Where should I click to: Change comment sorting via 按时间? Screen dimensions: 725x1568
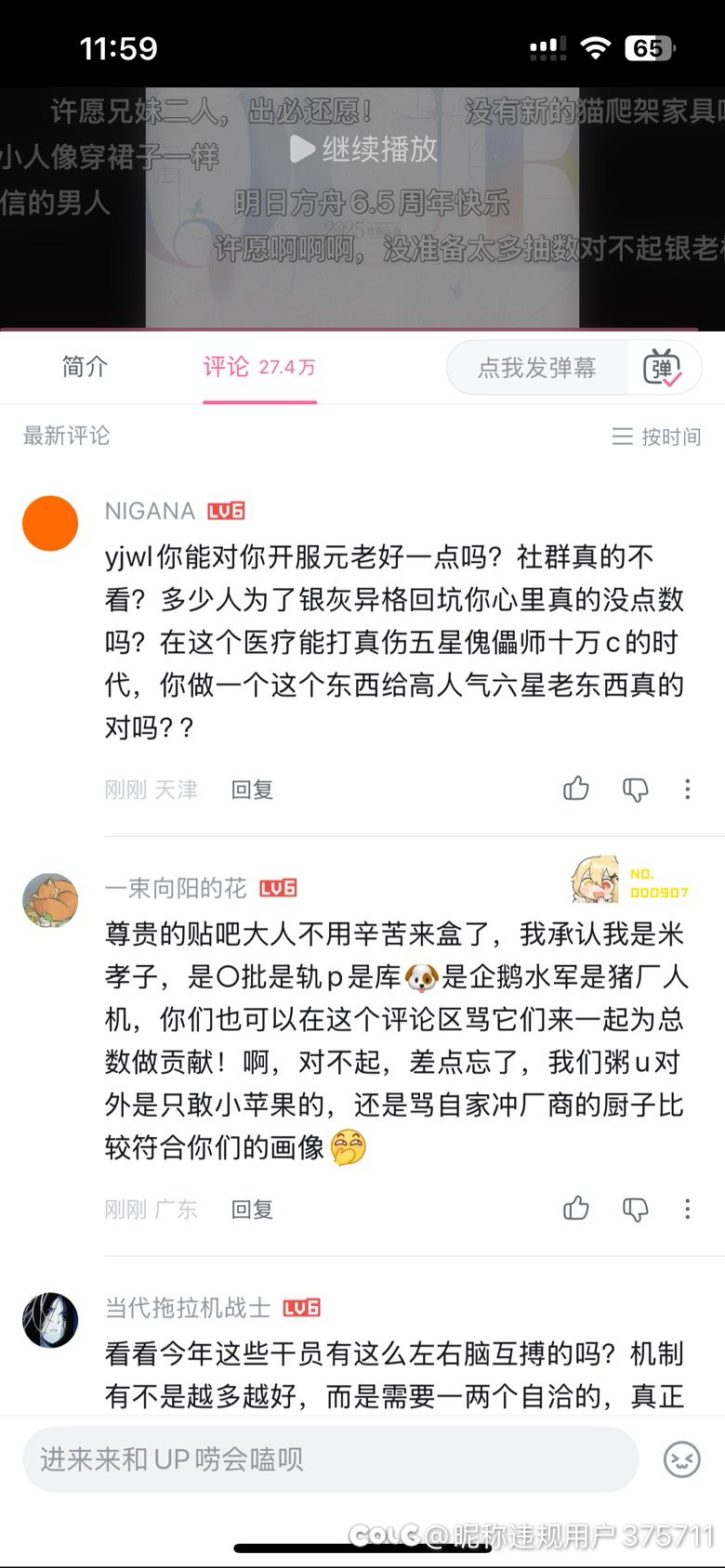(657, 437)
